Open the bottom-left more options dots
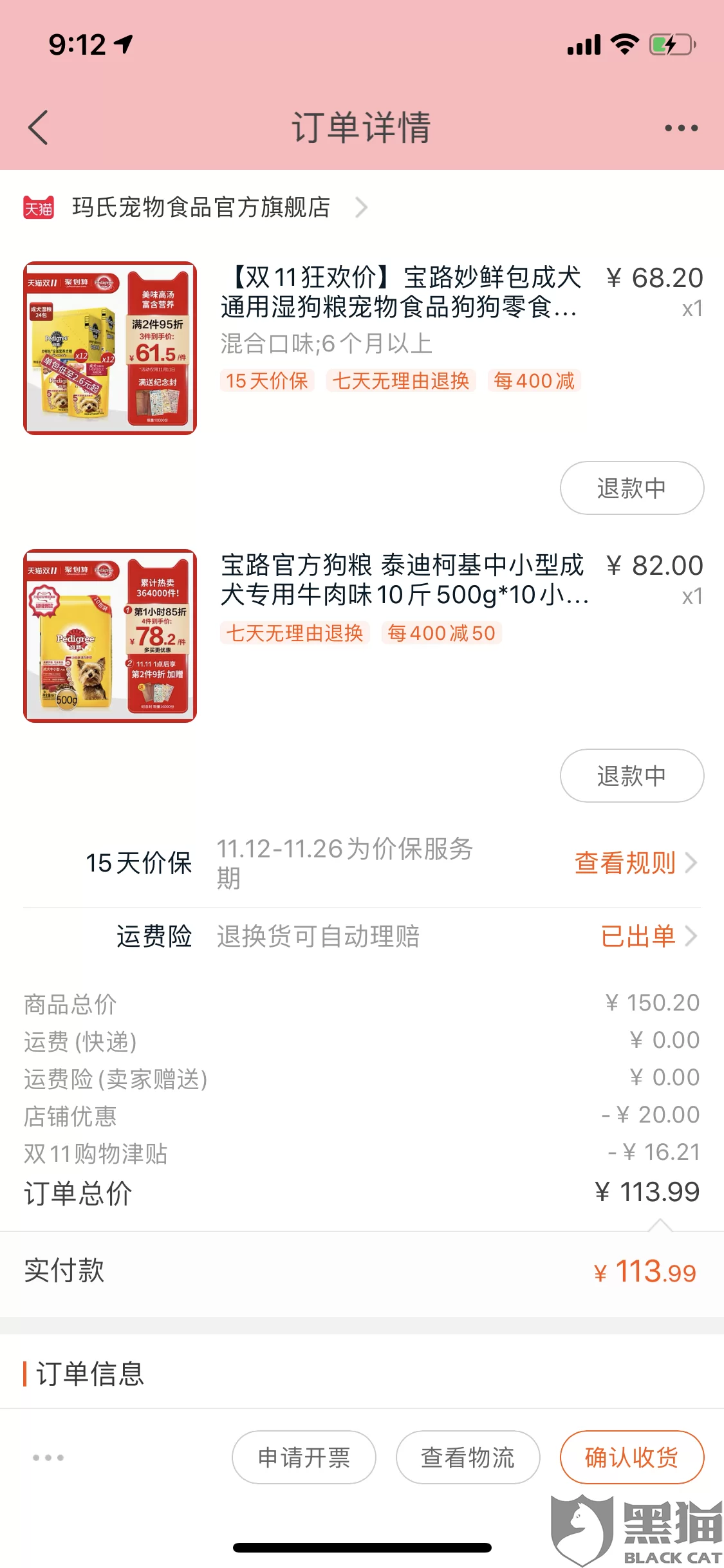Viewport: 724px width, 1568px height. click(48, 1457)
